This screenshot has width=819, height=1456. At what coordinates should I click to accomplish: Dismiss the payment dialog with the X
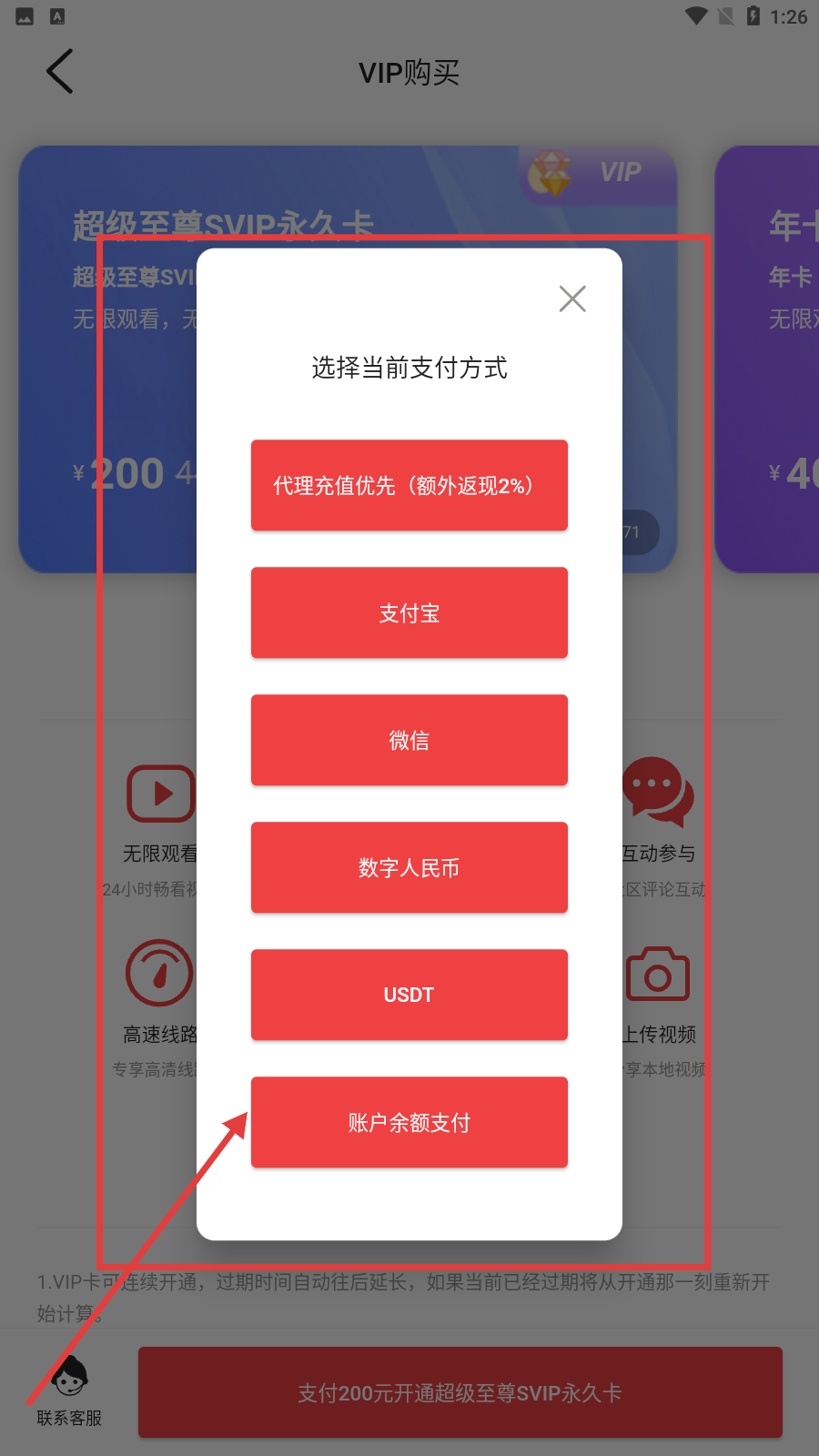572,298
